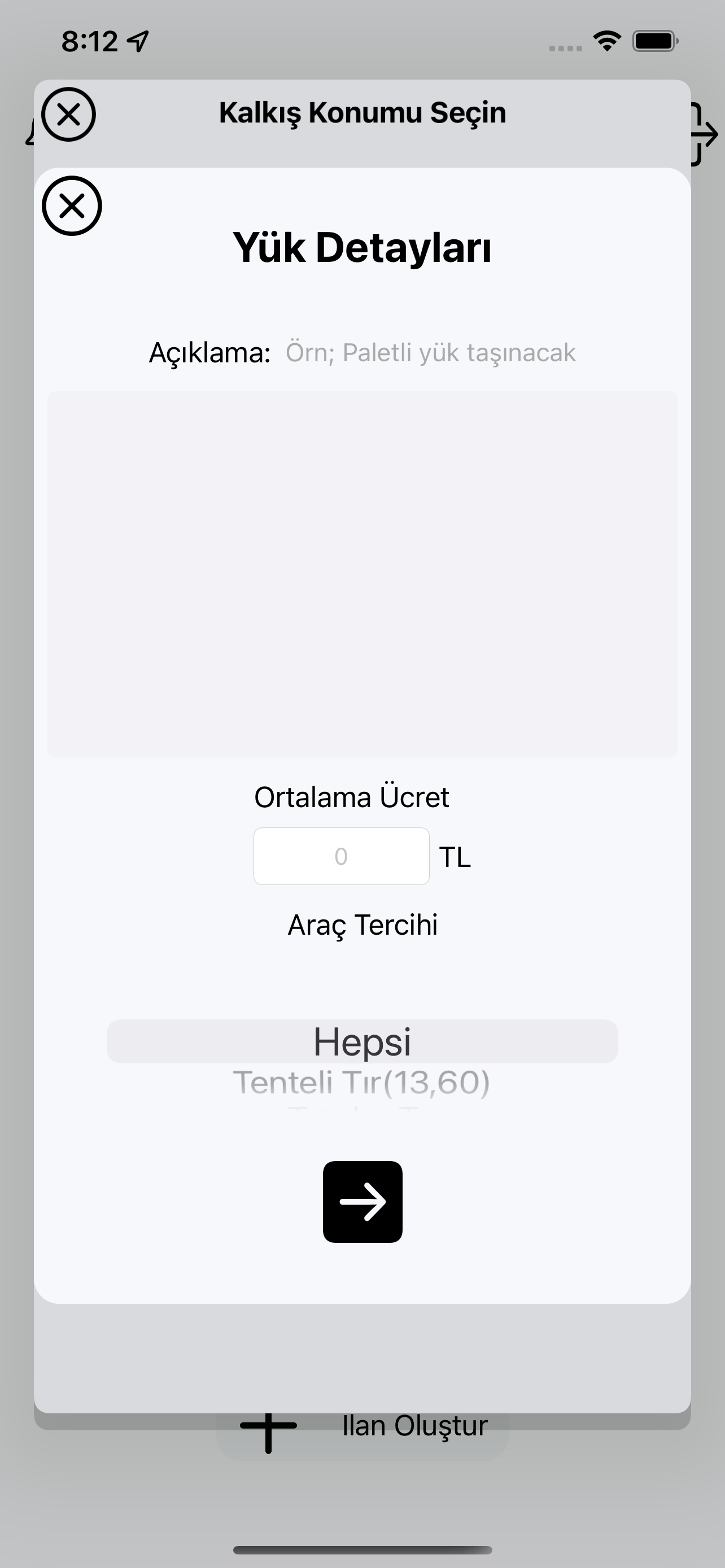Close the Kalkış Konumu Seçin sheet

click(69, 115)
